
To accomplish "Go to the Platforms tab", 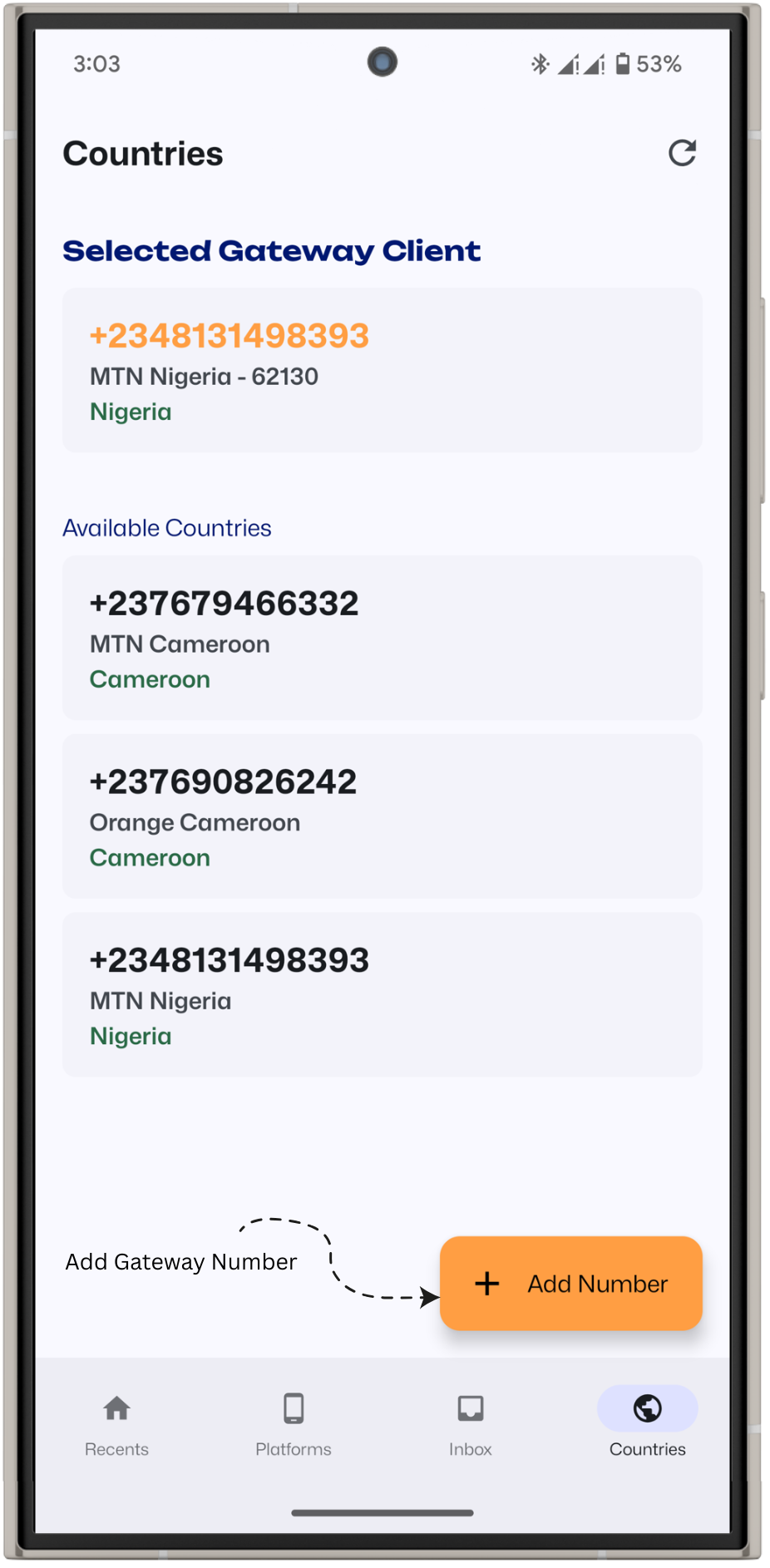I will (294, 1423).
